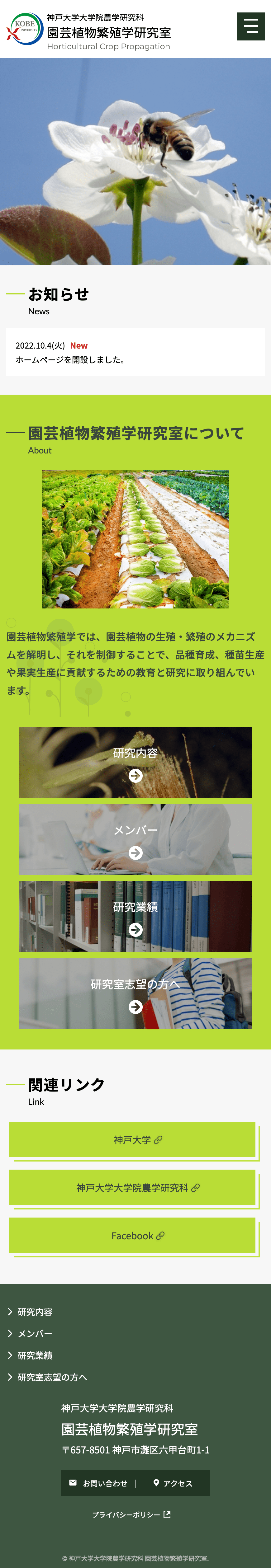The height and width of the screenshot is (1568, 271).
Task: Open the メンバー image card
Action: point(135,839)
